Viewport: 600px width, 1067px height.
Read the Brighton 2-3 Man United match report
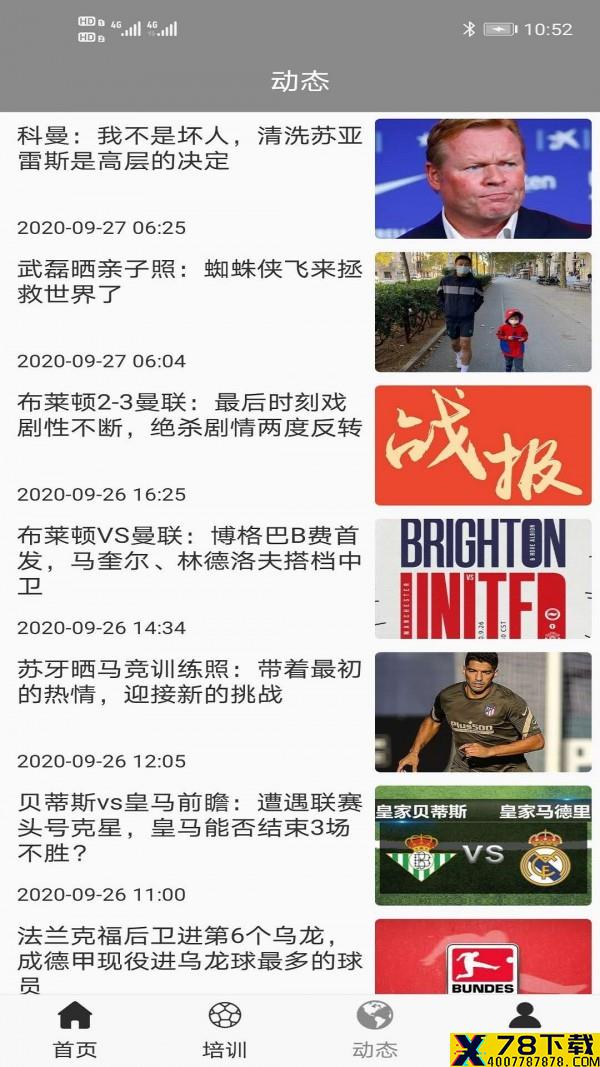300,445
